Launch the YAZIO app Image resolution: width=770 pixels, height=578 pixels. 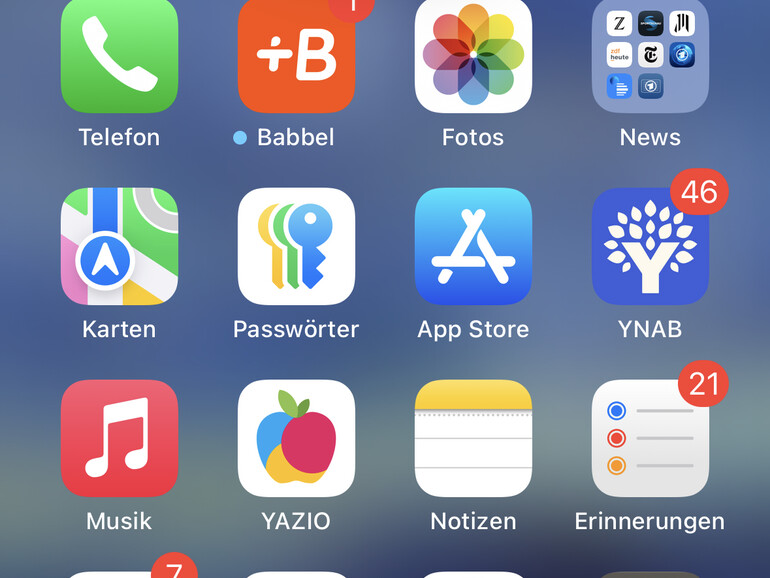coord(296,438)
